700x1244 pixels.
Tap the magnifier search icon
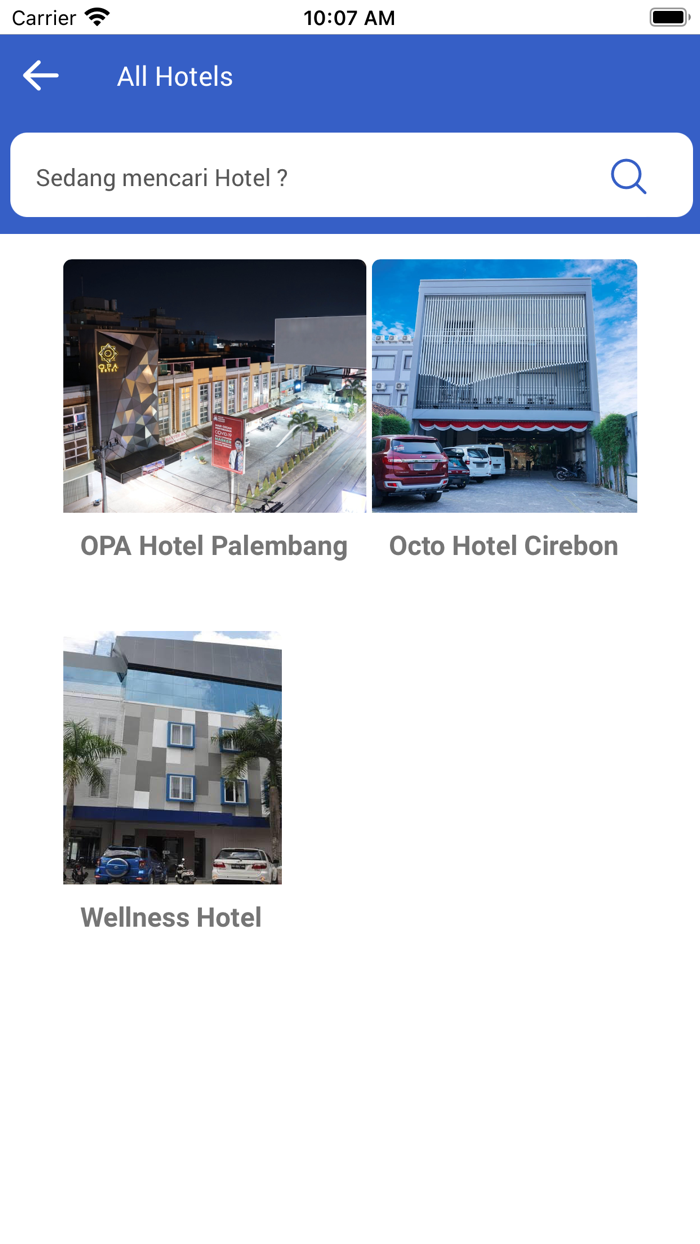pyautogui.click(x=629, y=177)
